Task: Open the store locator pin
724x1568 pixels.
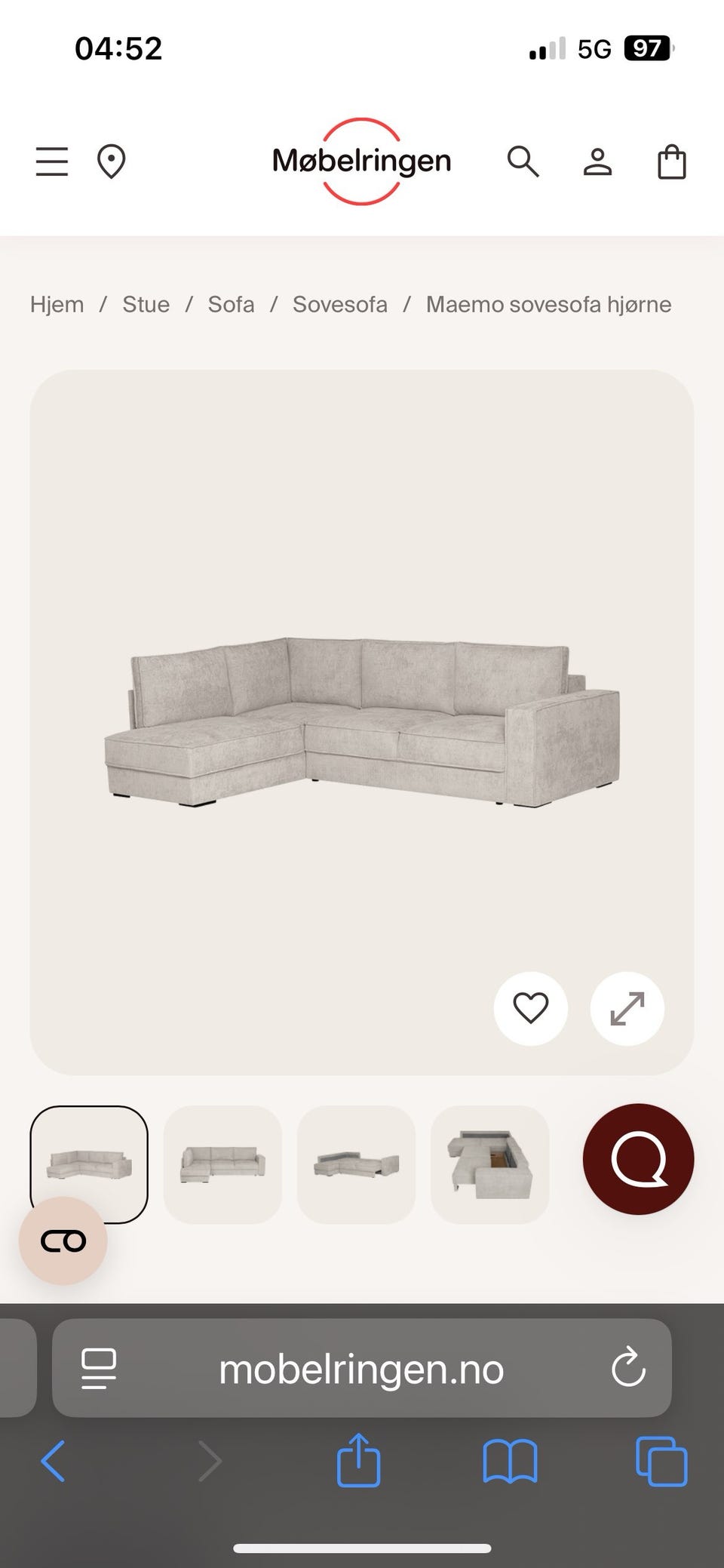Action: (x=112, y=161)
